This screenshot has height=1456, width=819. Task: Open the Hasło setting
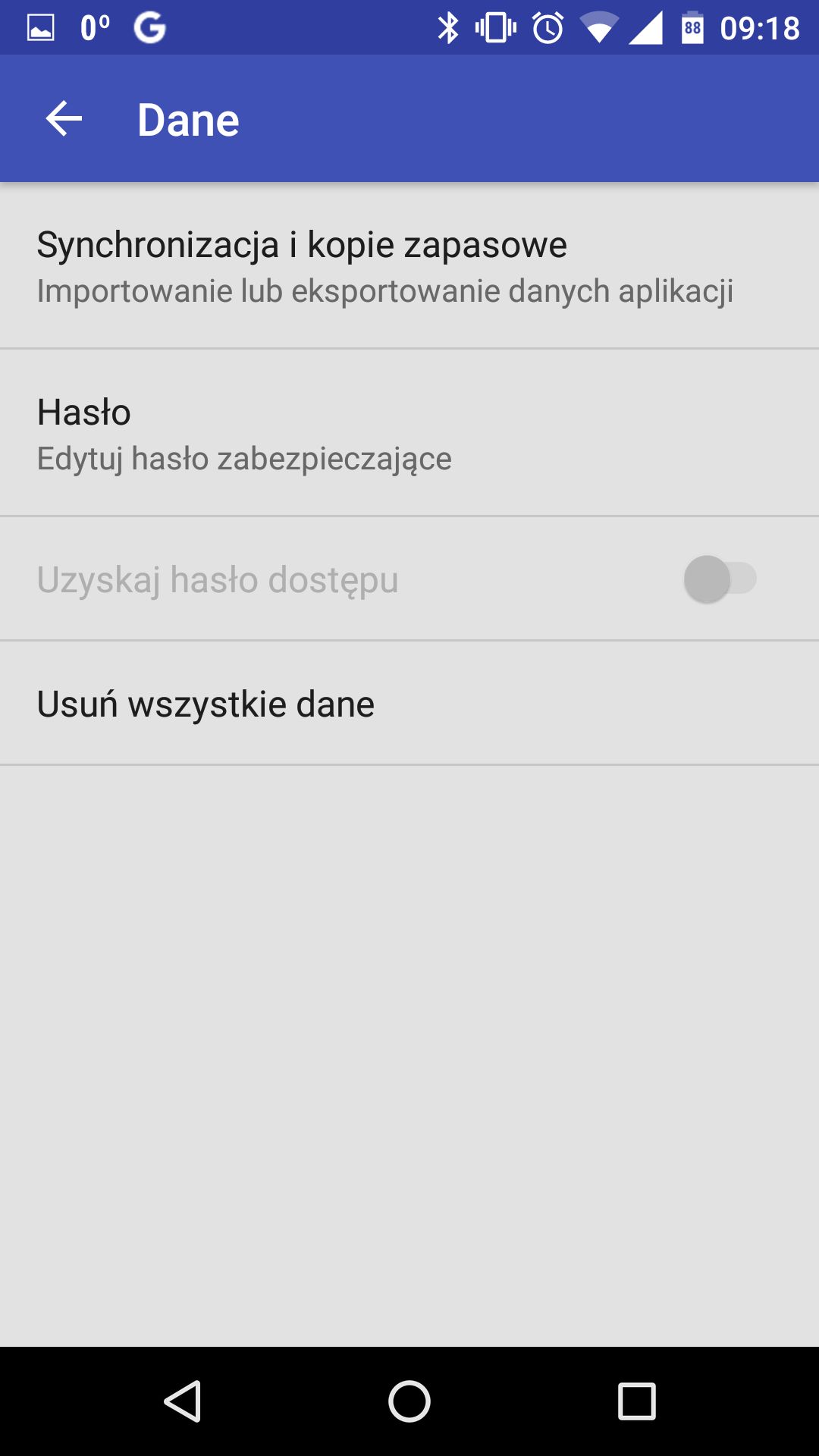pos(409,433)
